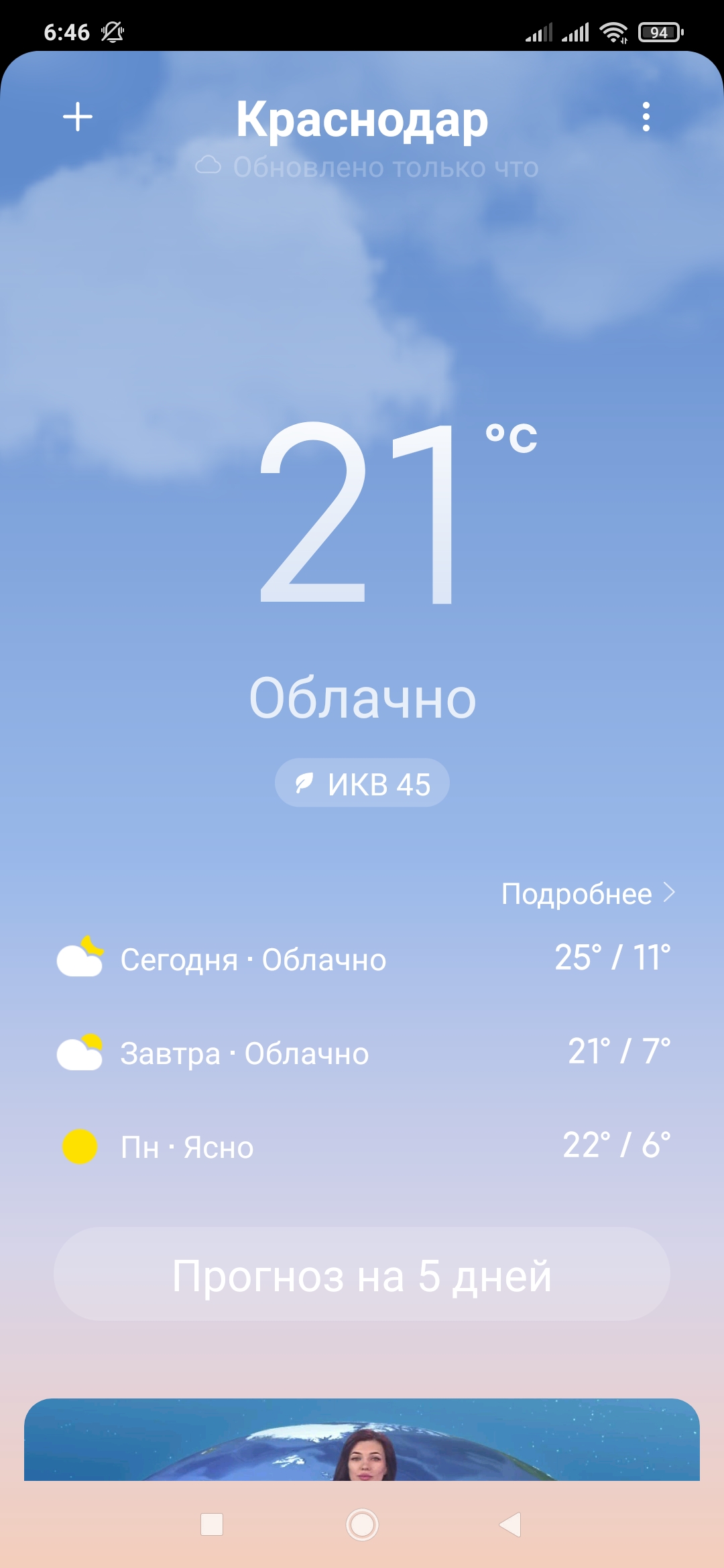Open the weather video card with presenter

[362, 1439]
